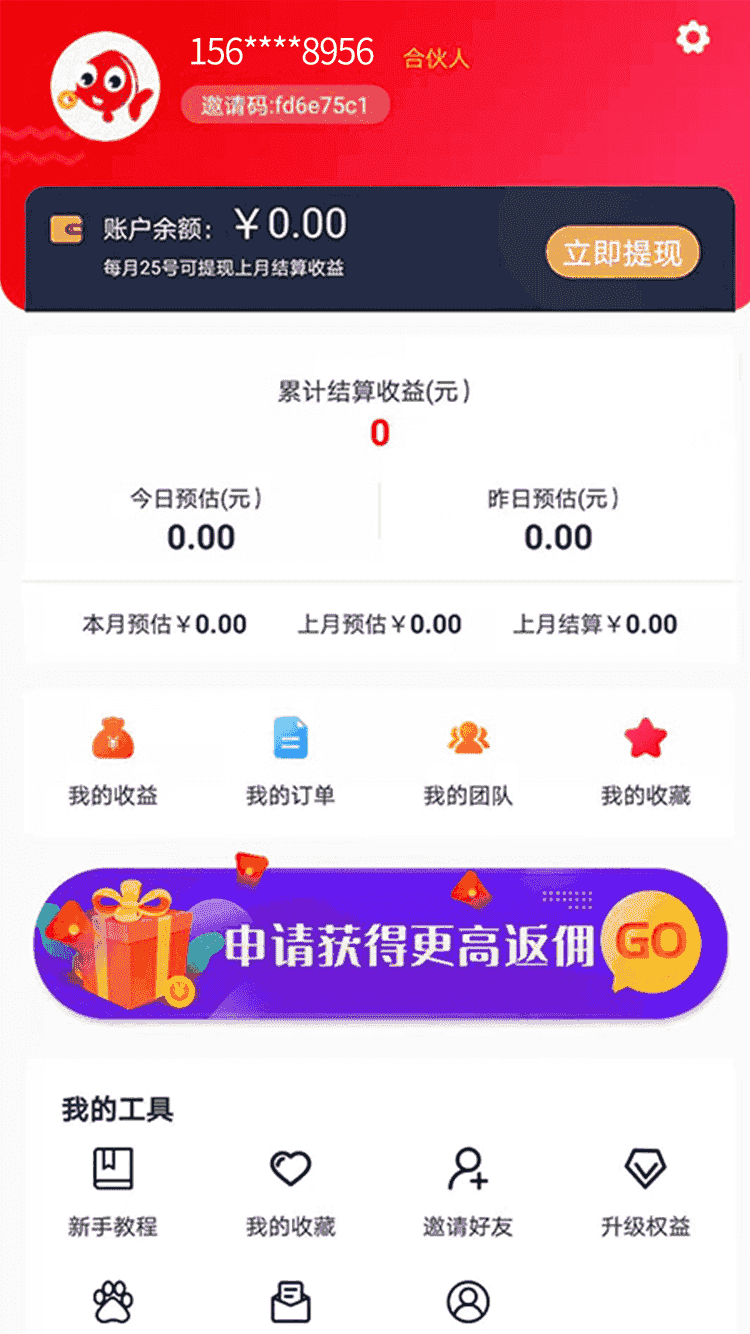This screenshot has height=1334, width=750.
Task: Tap the 立即提现 withdraw button
Action: tap(622, 253)
